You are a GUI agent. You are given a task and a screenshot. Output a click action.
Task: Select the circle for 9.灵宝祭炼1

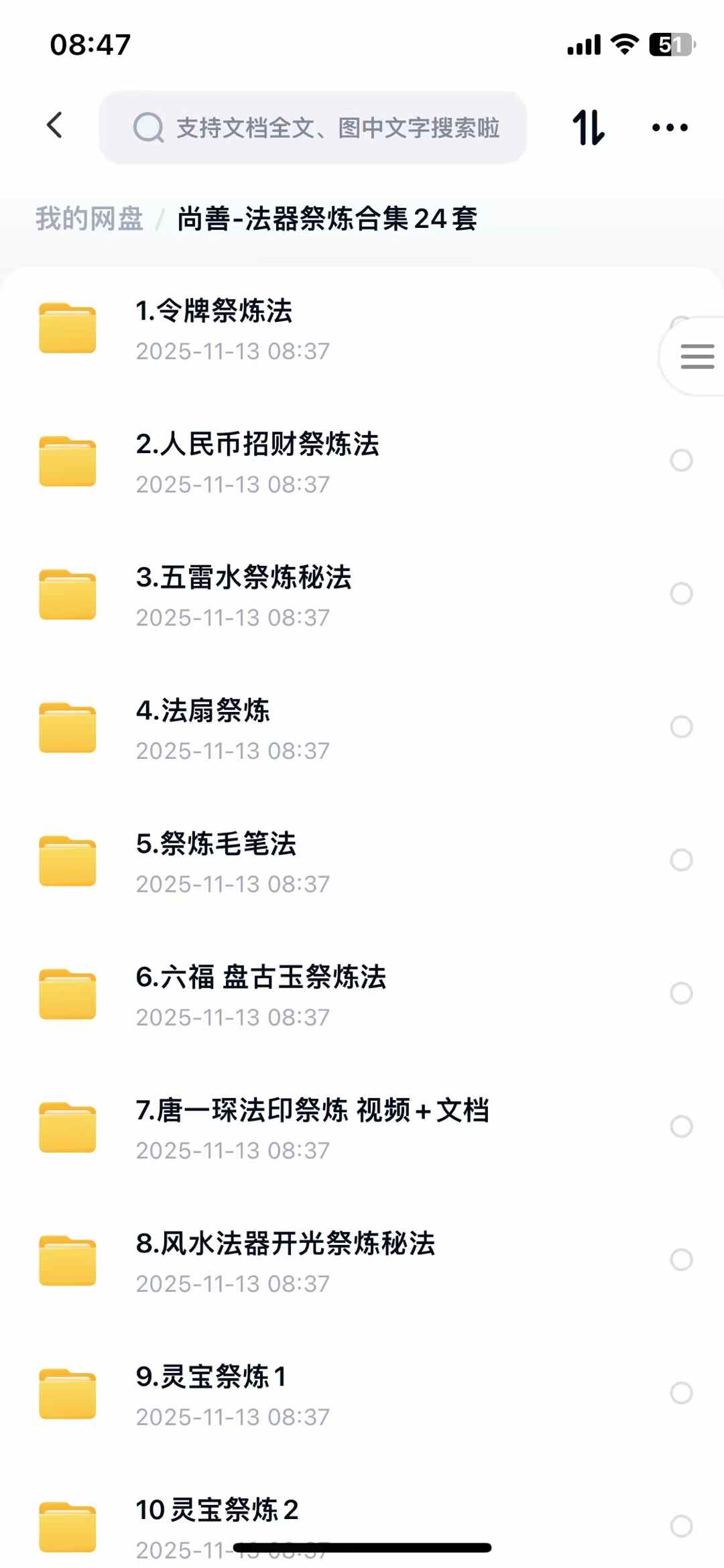click(x=681, y=1393)
